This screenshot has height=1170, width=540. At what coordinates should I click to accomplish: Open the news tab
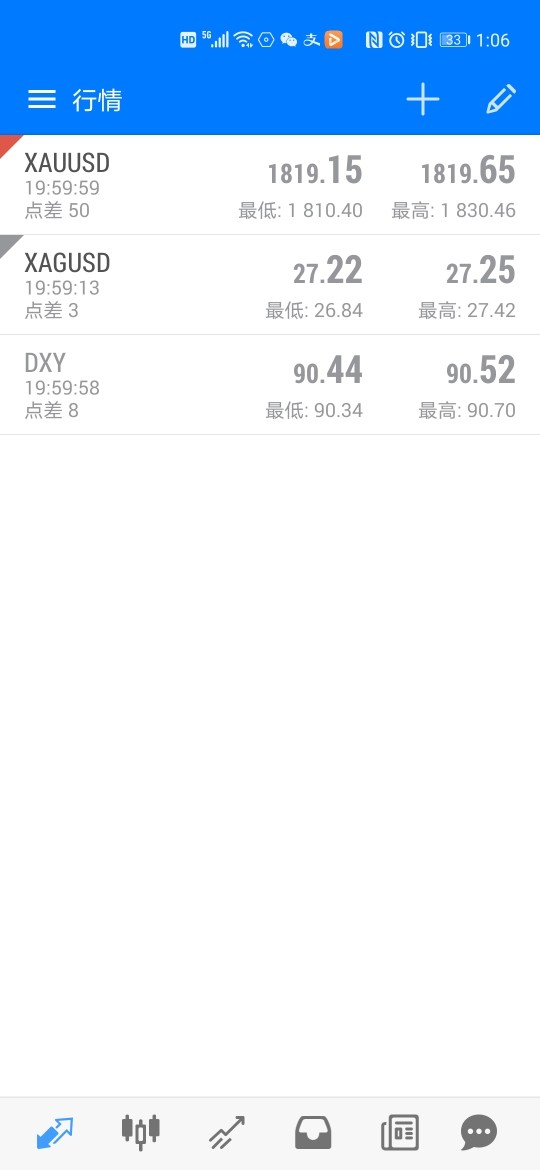[400, 1133]
